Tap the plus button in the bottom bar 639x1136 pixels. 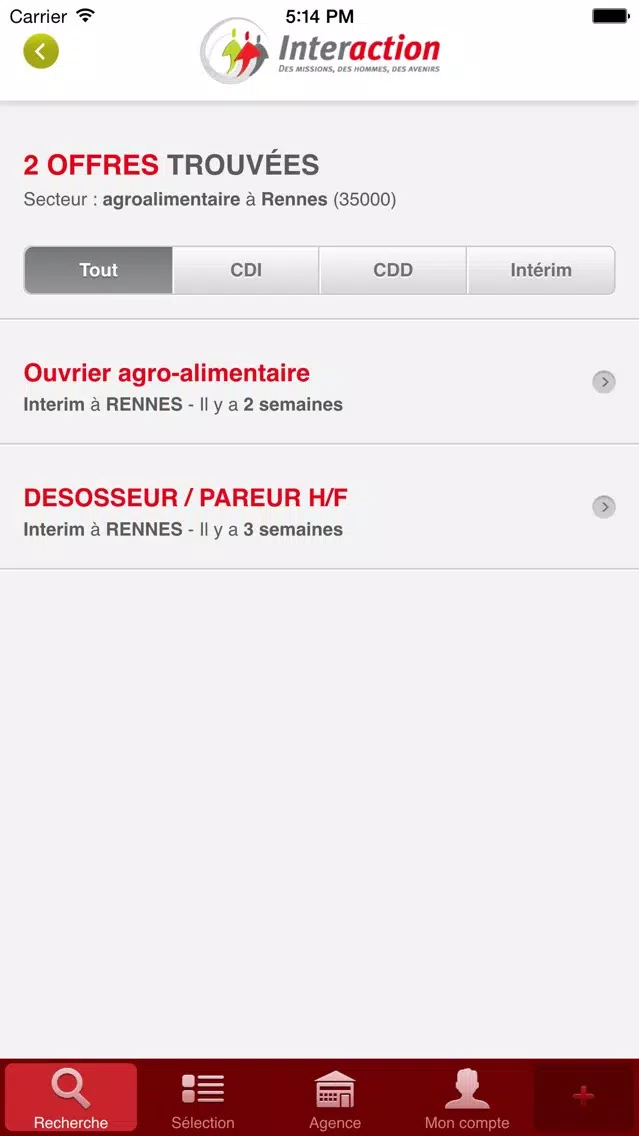584,1096
